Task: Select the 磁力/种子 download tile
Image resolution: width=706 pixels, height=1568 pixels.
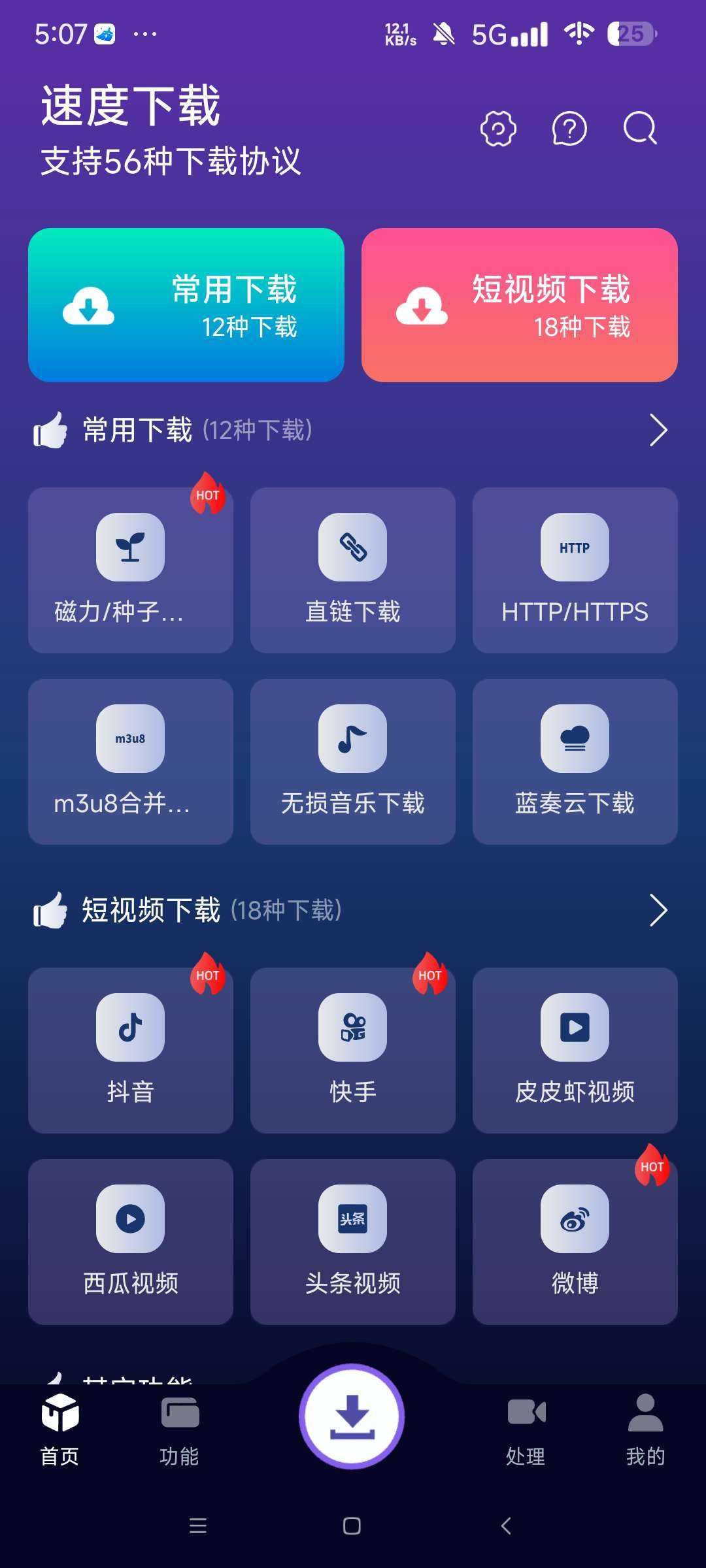Action: click(131, 570)
